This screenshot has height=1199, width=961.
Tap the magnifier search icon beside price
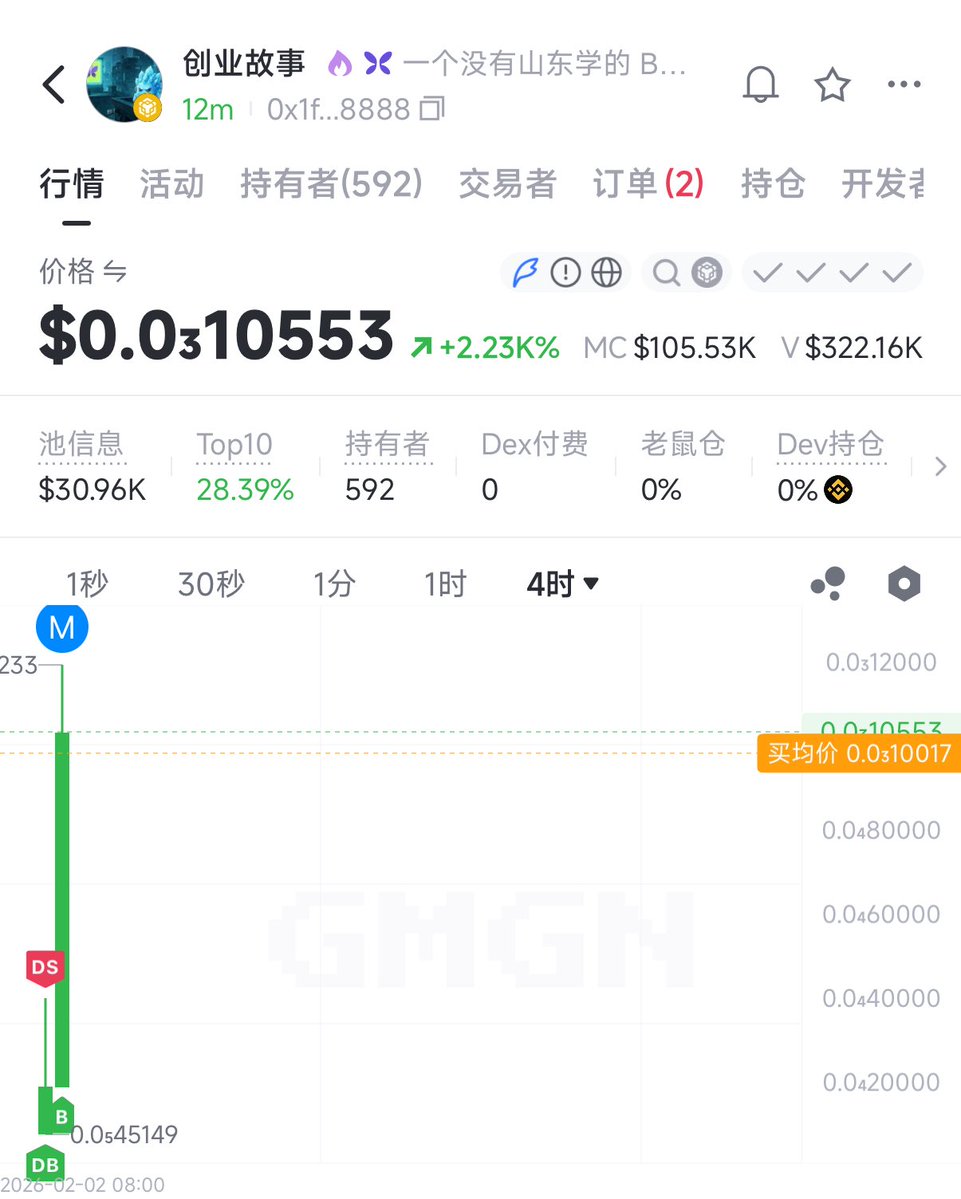tap(666, 272)
